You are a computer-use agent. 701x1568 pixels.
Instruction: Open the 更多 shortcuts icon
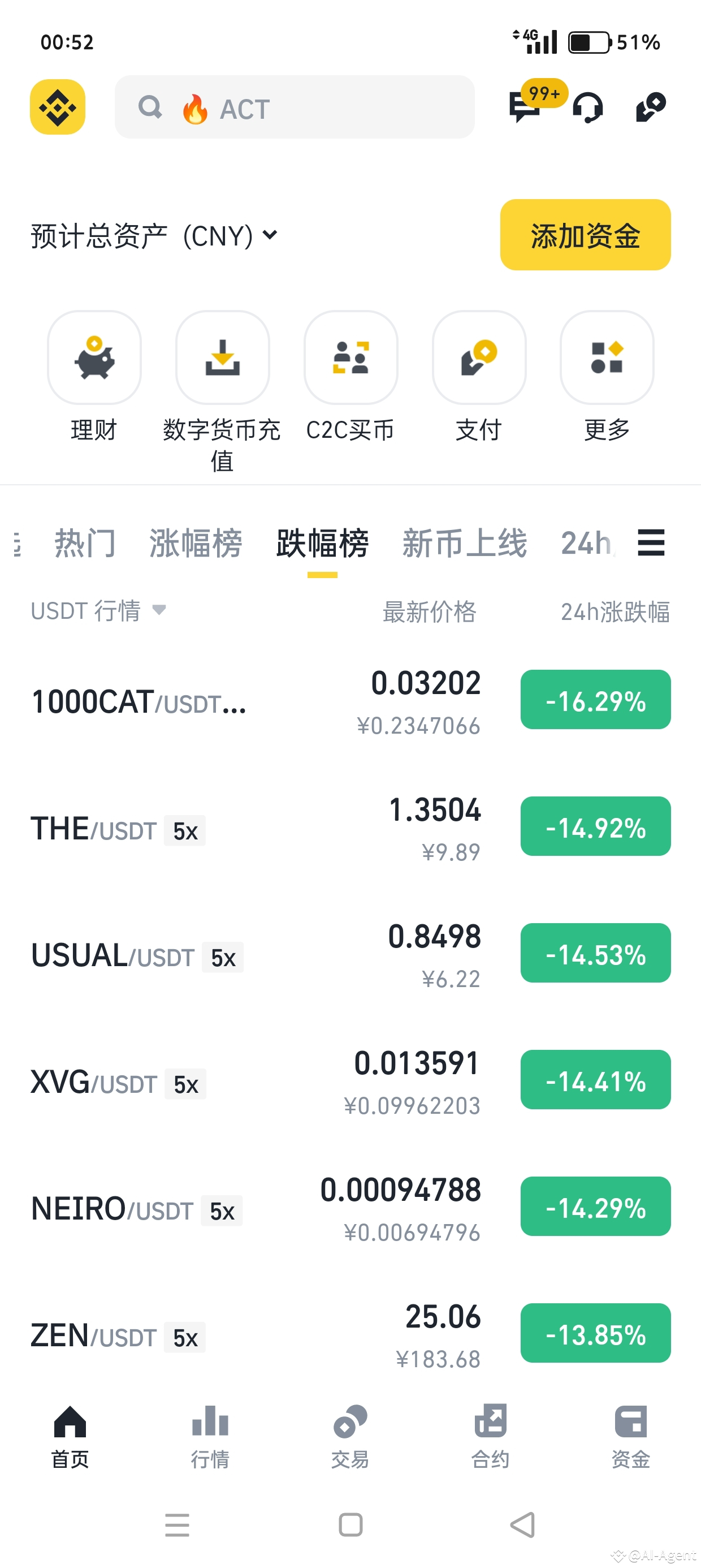[x=607, y=358]
